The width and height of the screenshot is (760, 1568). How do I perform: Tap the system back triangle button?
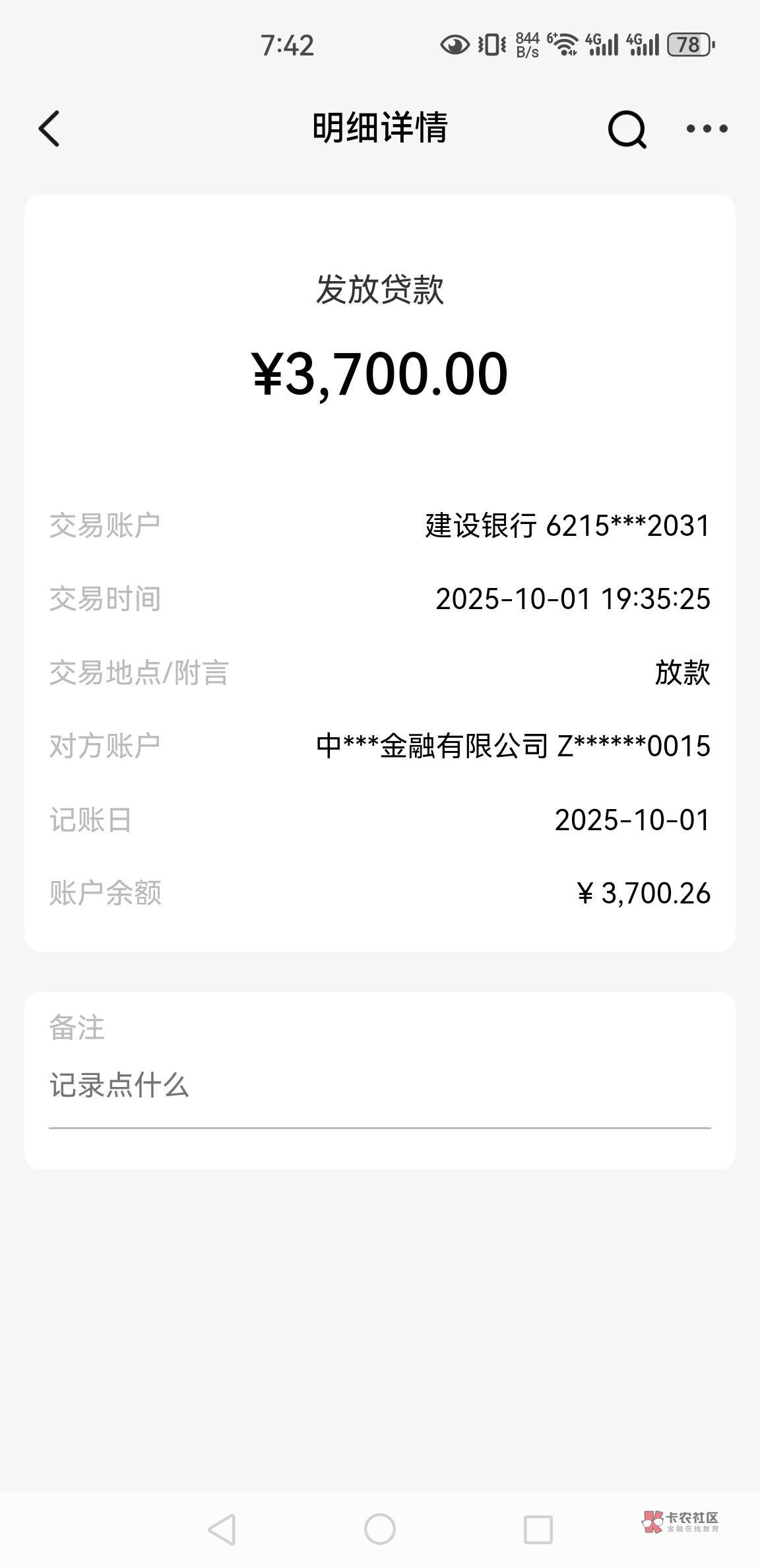[x=222, y=1528]
